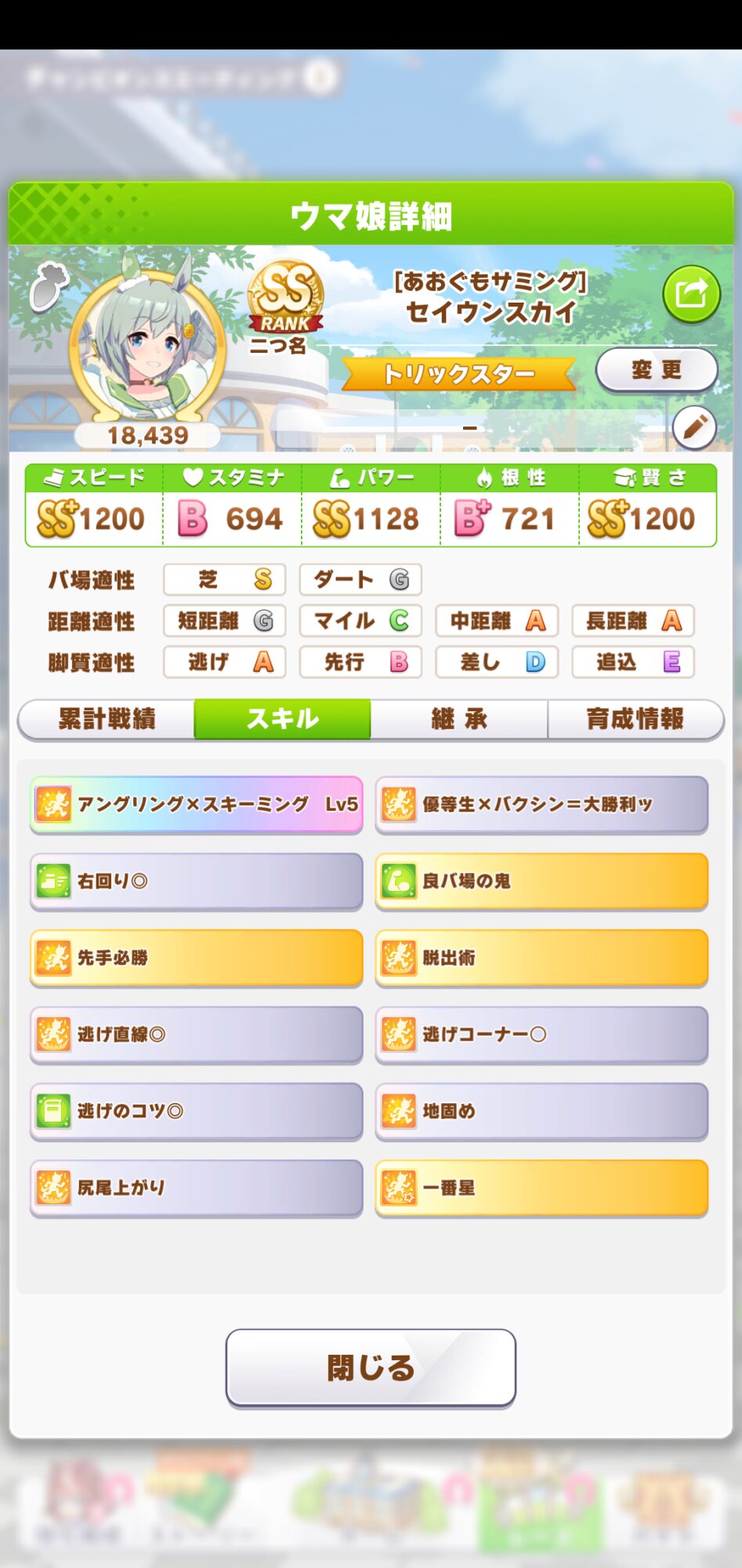The width and height of the screenshot is (742, 1568).
Task: Open skill アングリング×スキーミング Lv5
Action: 197,804
